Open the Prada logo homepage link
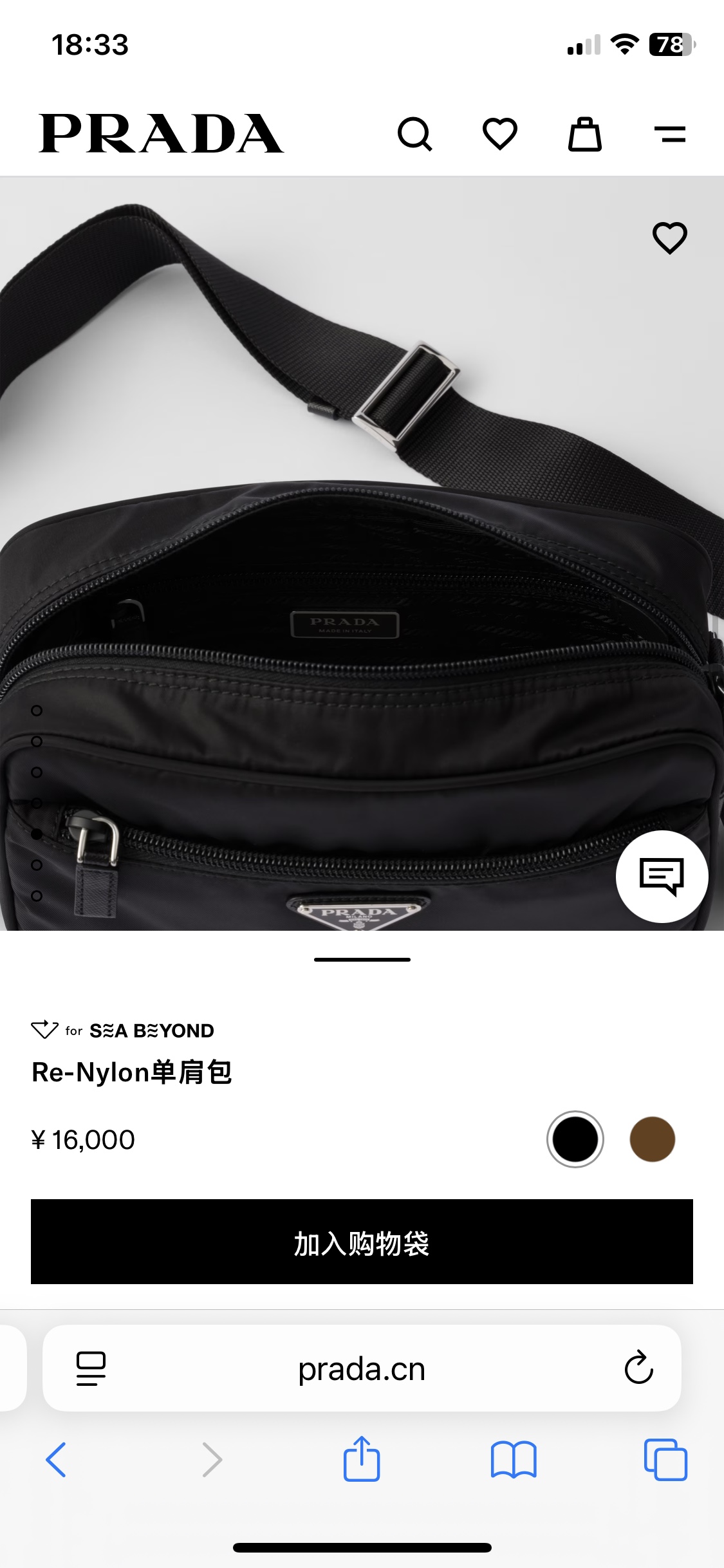Screen dimensions: 724x1568 [x=161, y=135]
